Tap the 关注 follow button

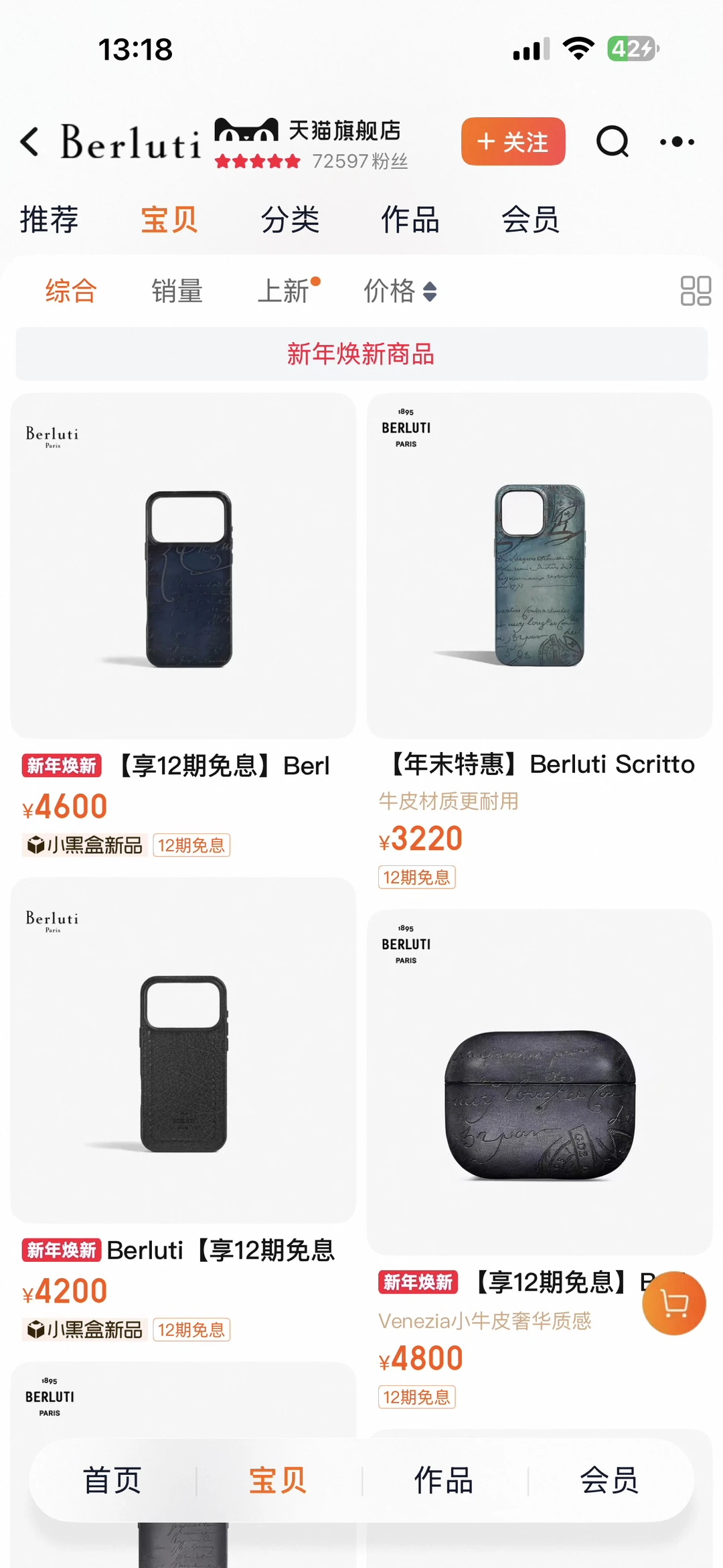(x=512, y=142)
